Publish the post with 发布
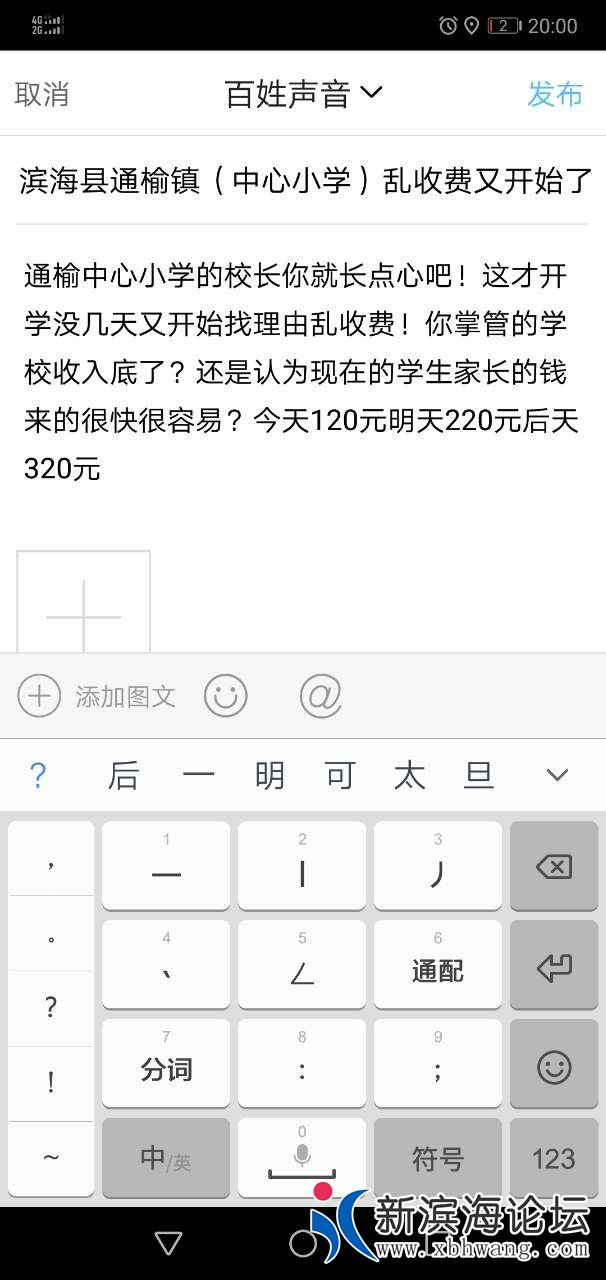Viewport: 606px width, 1280px height. pos(555,95)
